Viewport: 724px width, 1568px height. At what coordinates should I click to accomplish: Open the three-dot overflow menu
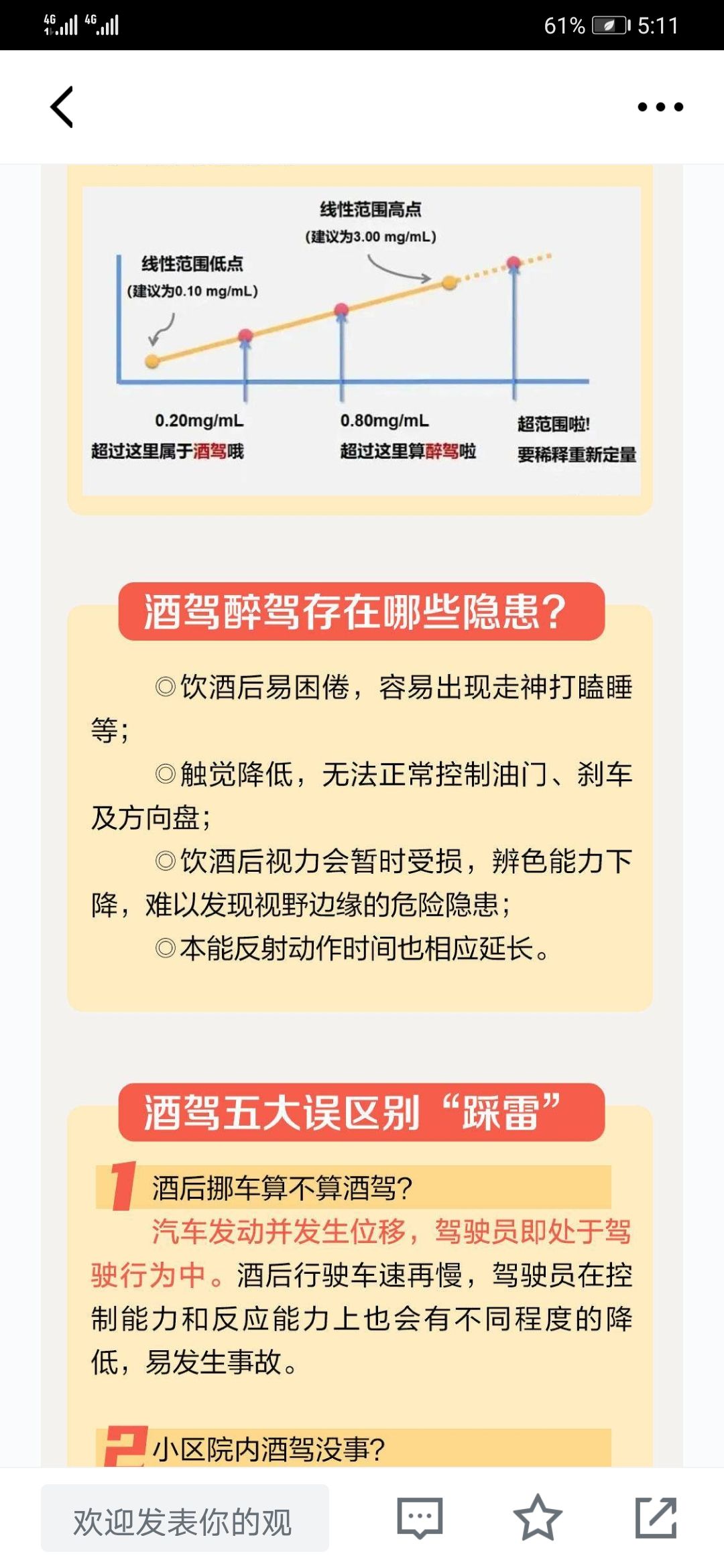click(660, 107)
